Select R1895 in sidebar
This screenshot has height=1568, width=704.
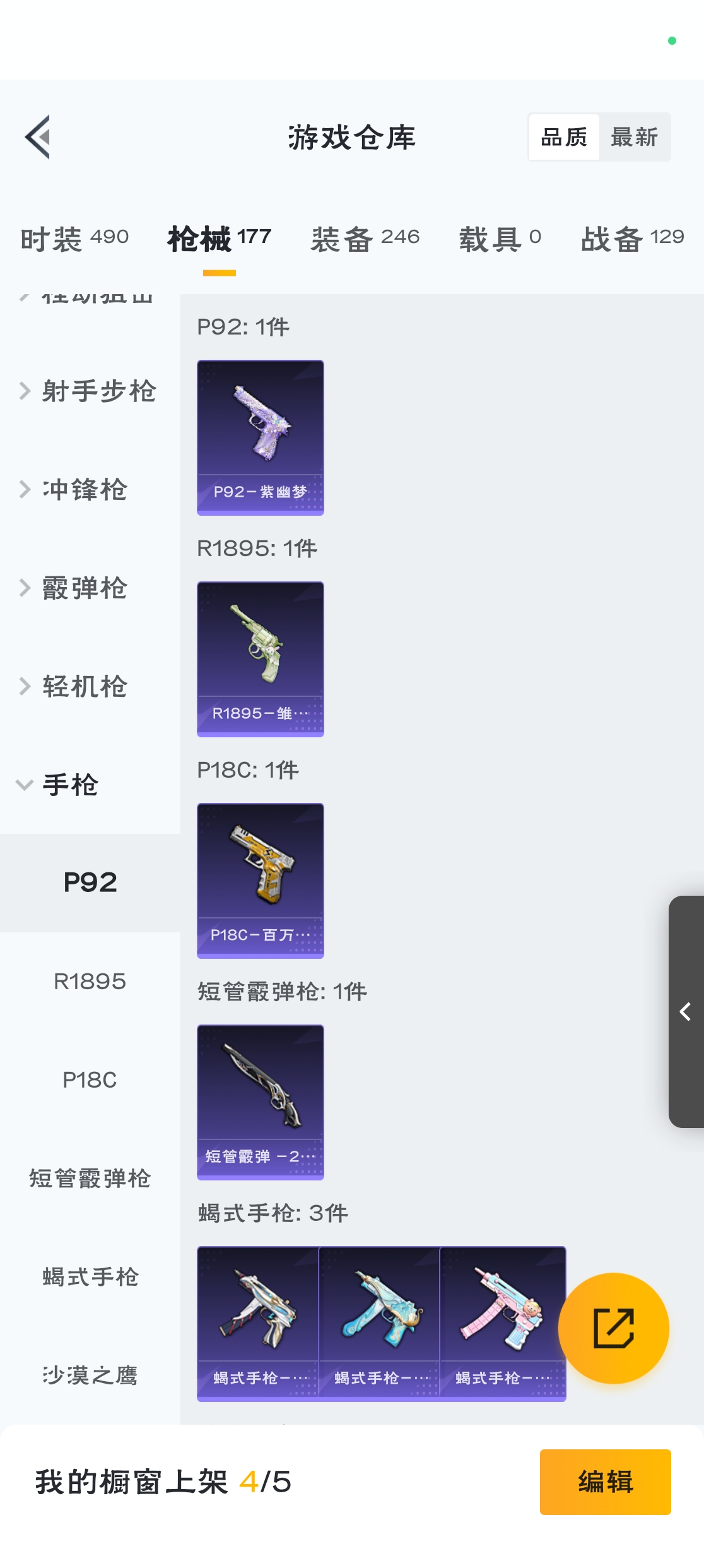(x=90, y=982)
